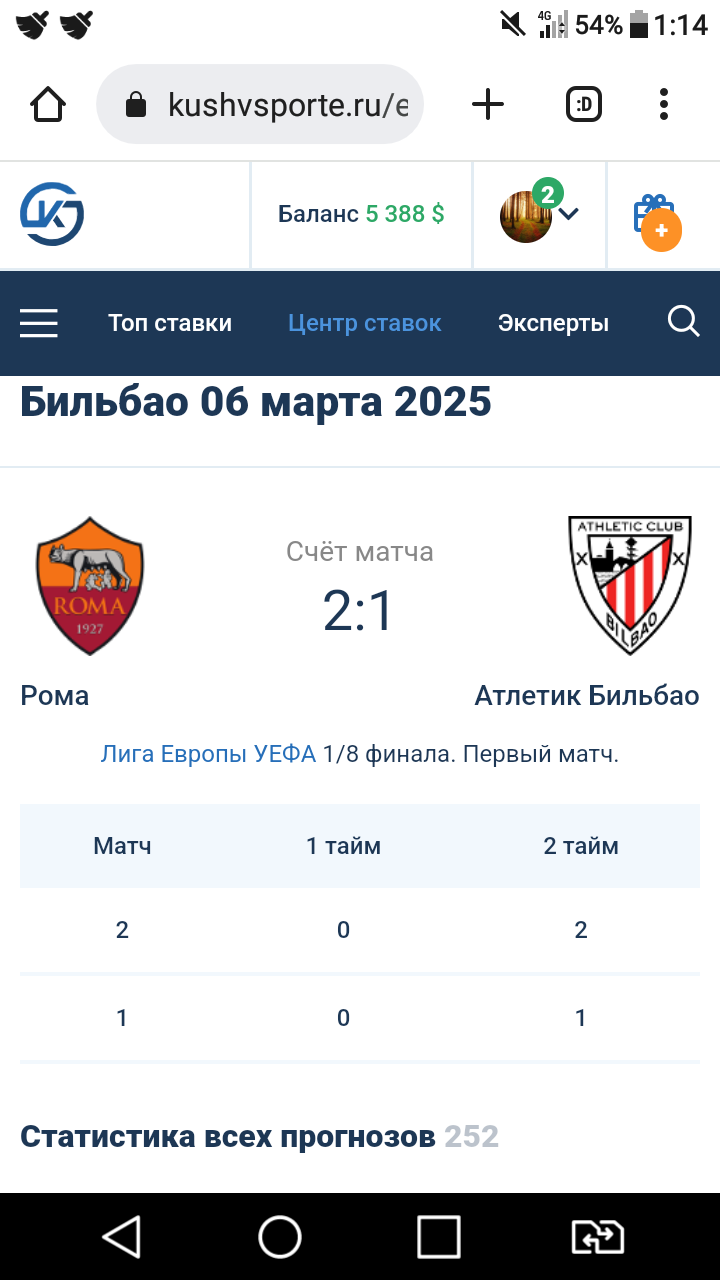The height and width of the screenshot is (1280, 720).
Task: Switch to Топ ставки
Action: 170,323
